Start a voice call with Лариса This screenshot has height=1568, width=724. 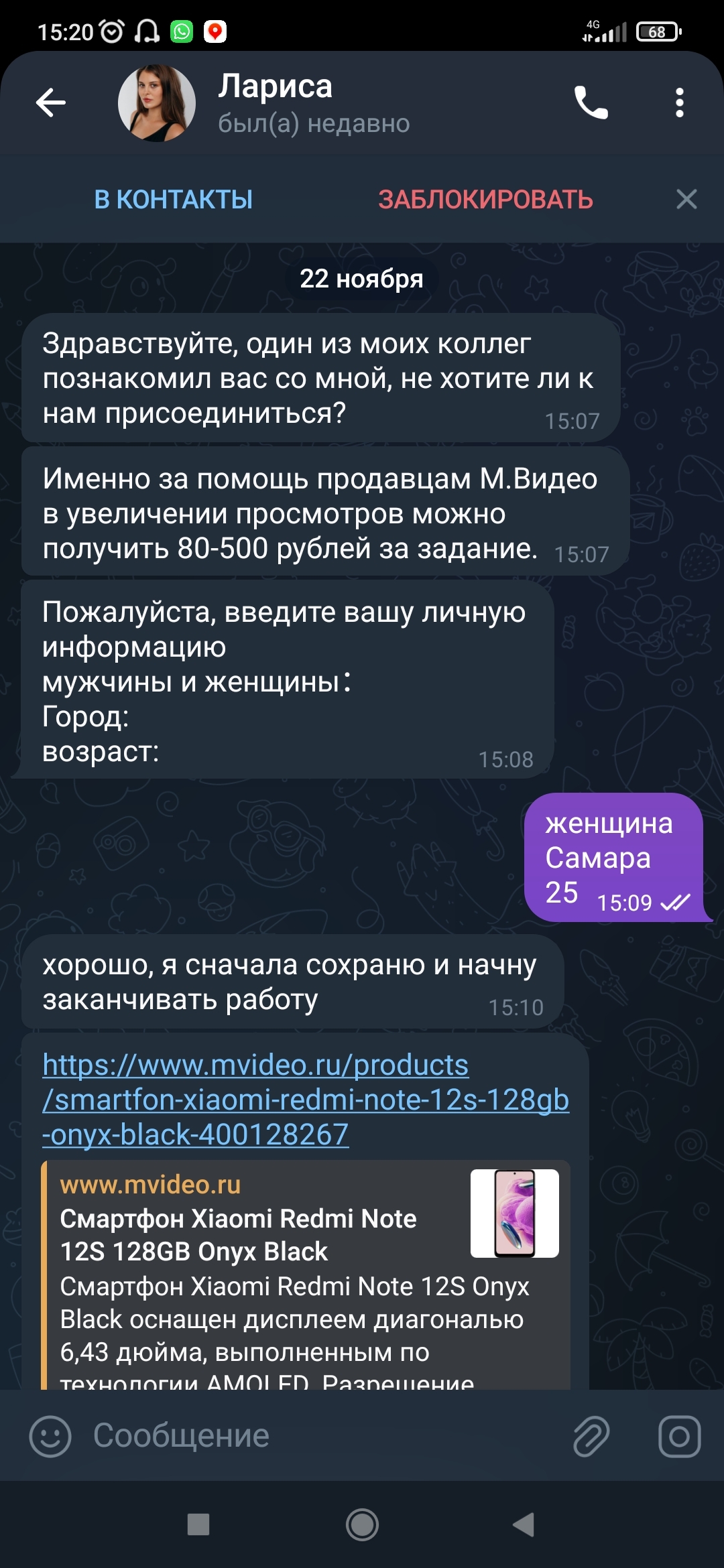pos(591,103)
